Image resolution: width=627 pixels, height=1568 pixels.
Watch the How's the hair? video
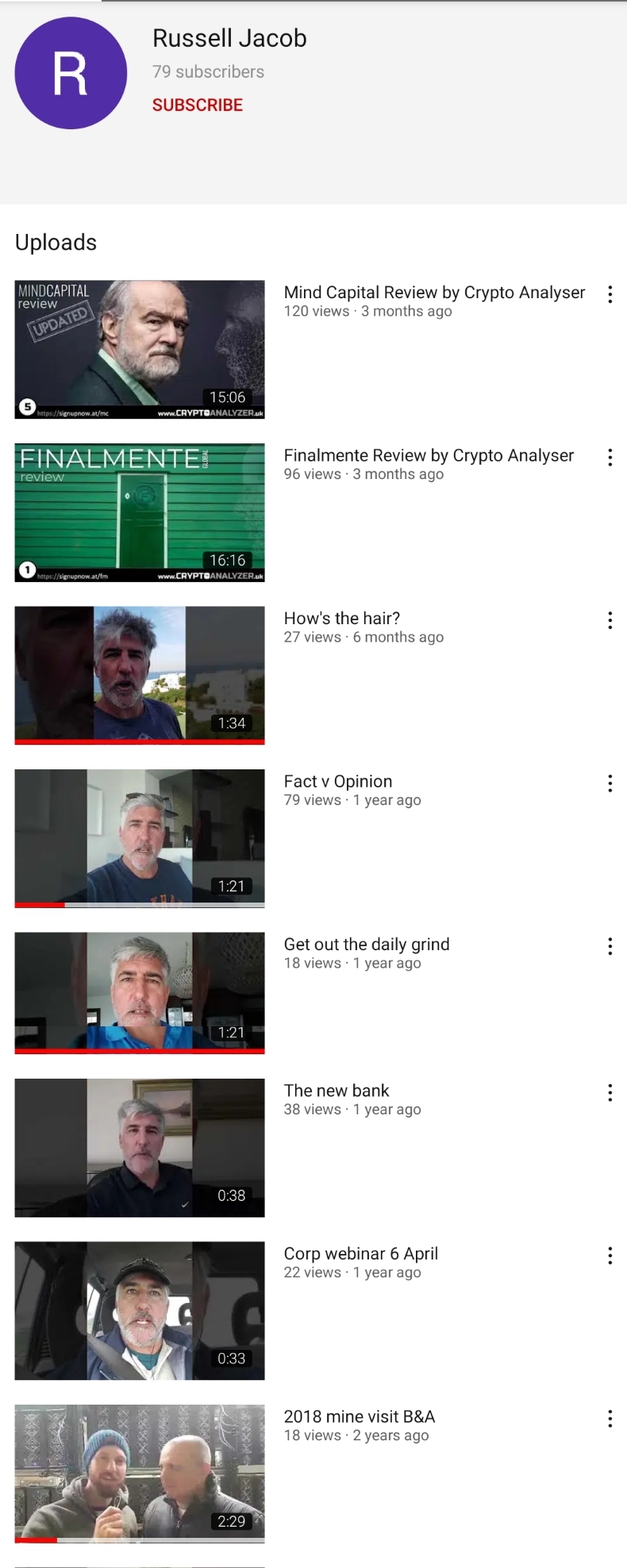coord(140,675)
